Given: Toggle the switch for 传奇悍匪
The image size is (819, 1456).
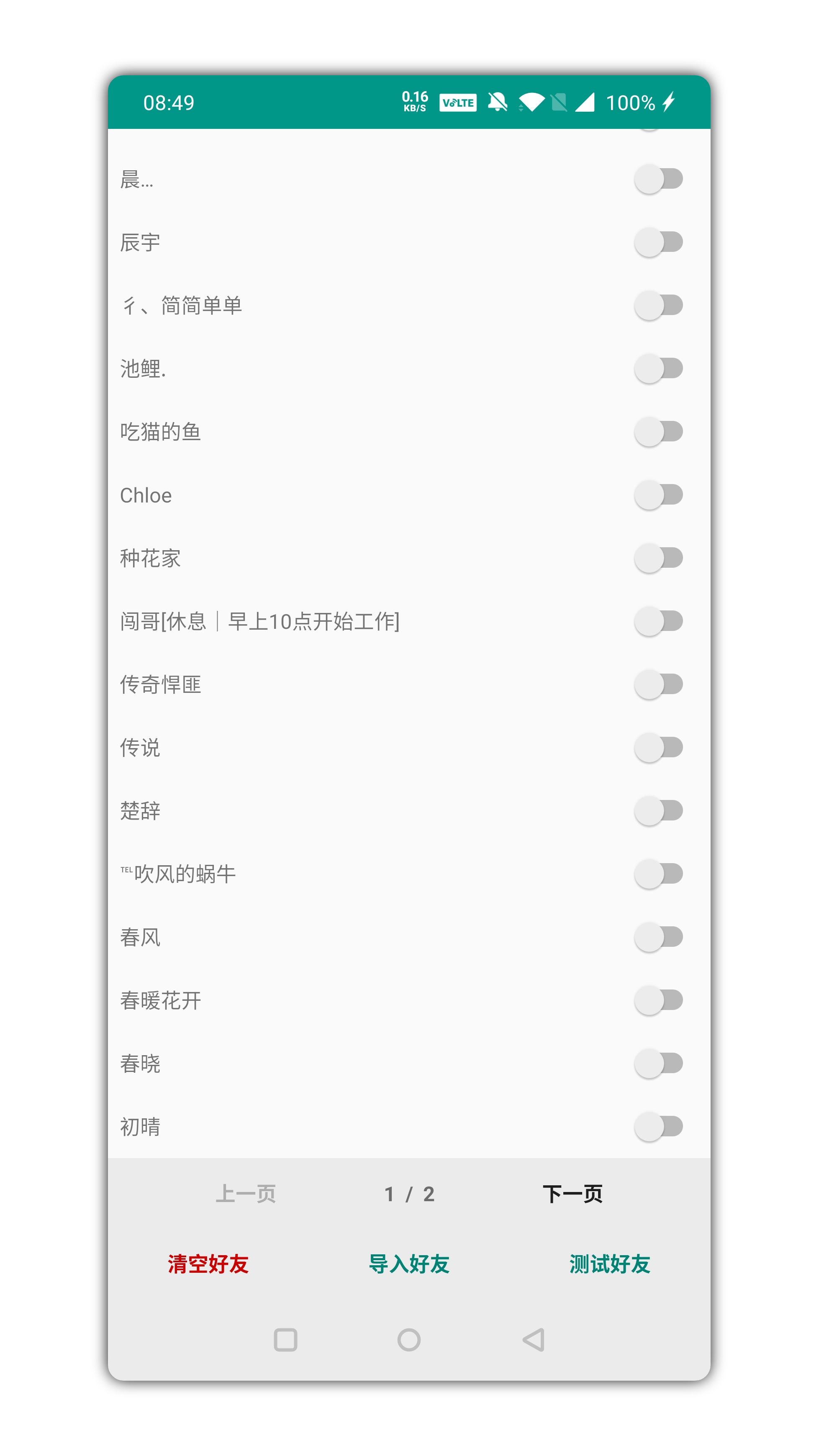Looking at the screenshot, I should pyautogui.click(x=658, y=684).
